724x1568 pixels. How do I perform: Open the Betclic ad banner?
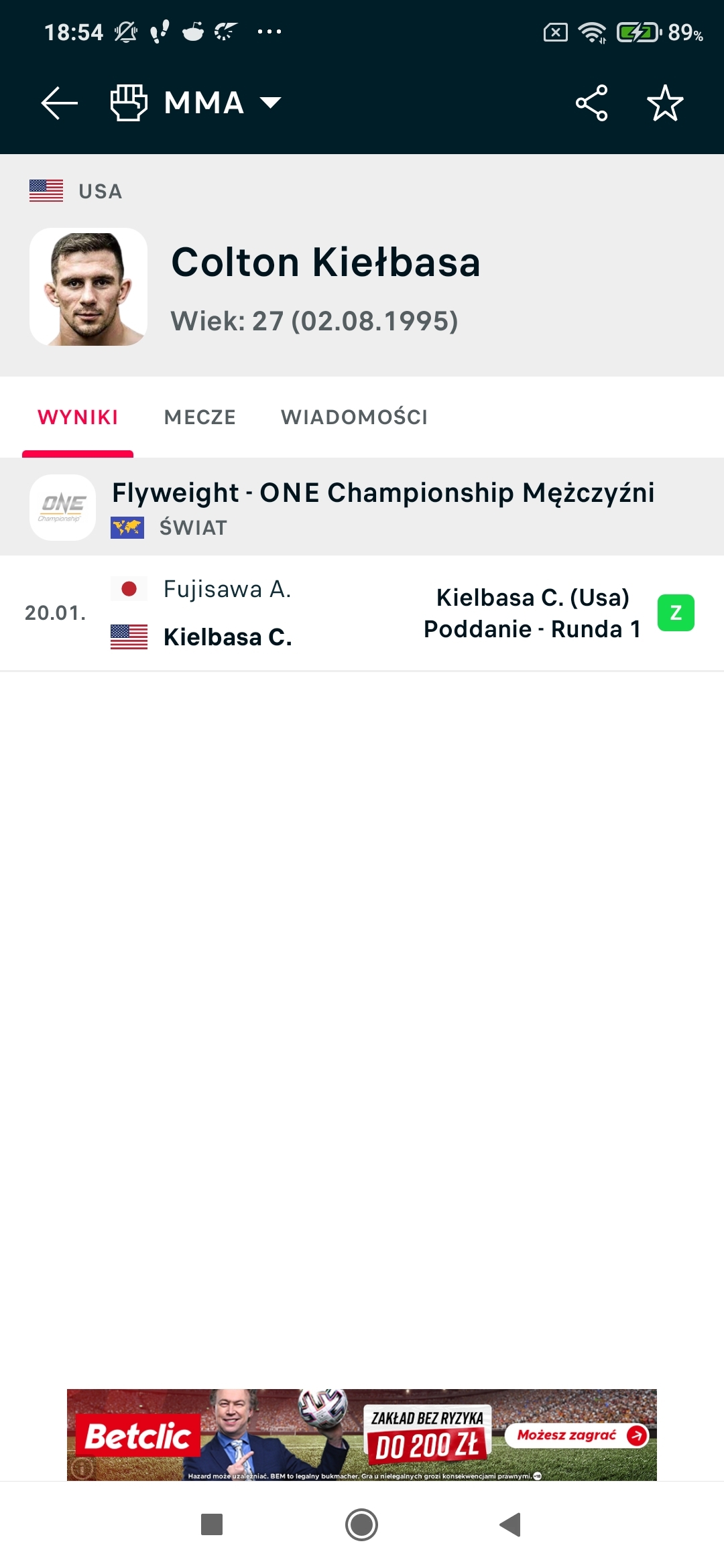(x=362, y=1434)
